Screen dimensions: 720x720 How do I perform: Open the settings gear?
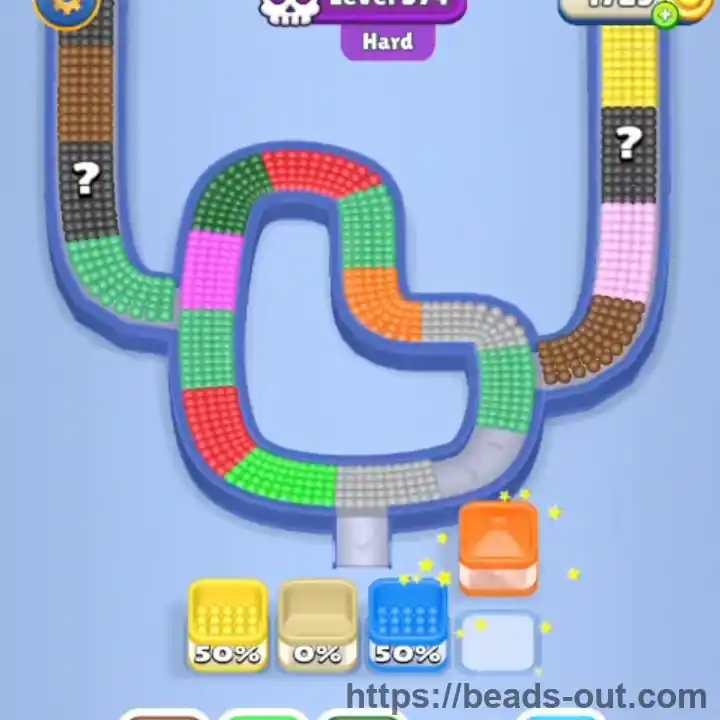coord(66,8)
